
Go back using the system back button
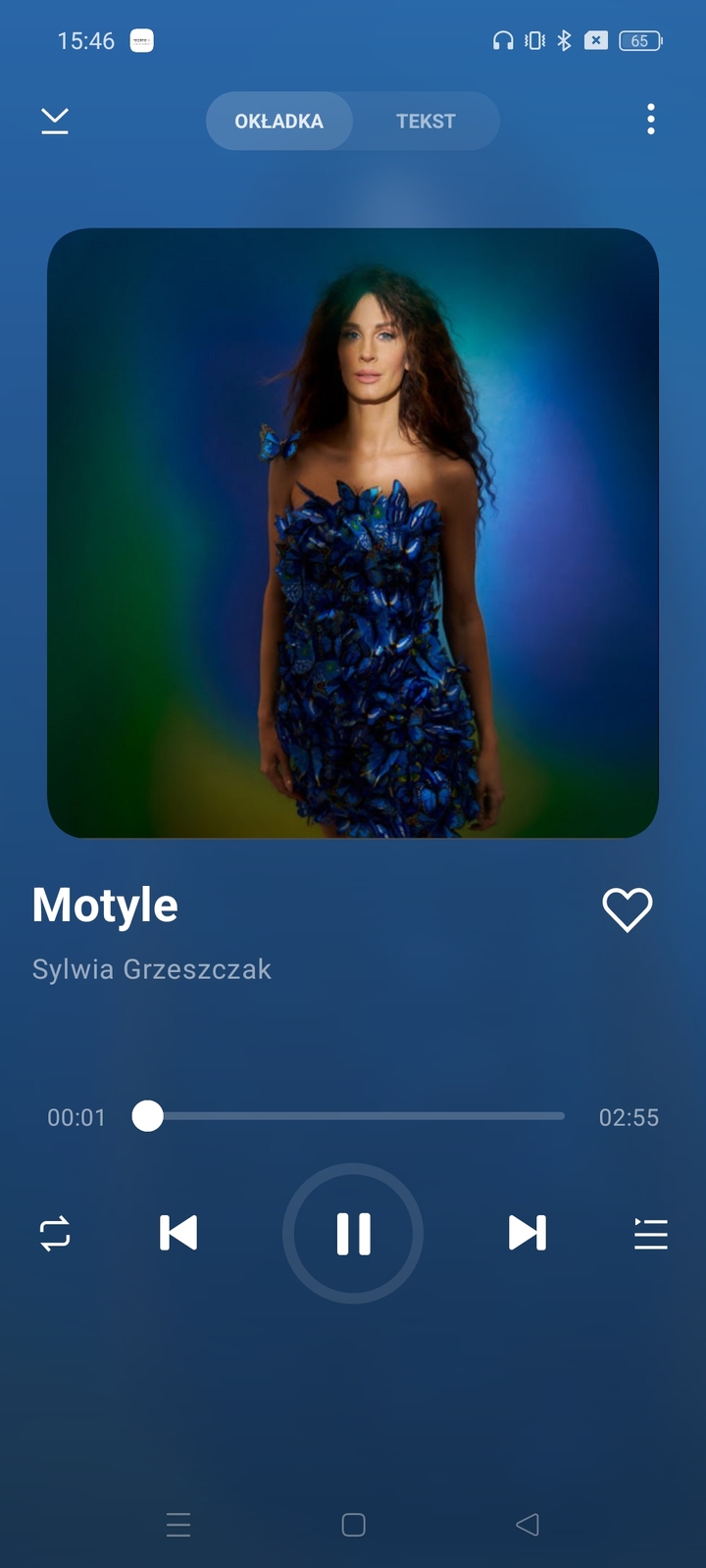coord(528,1524)
